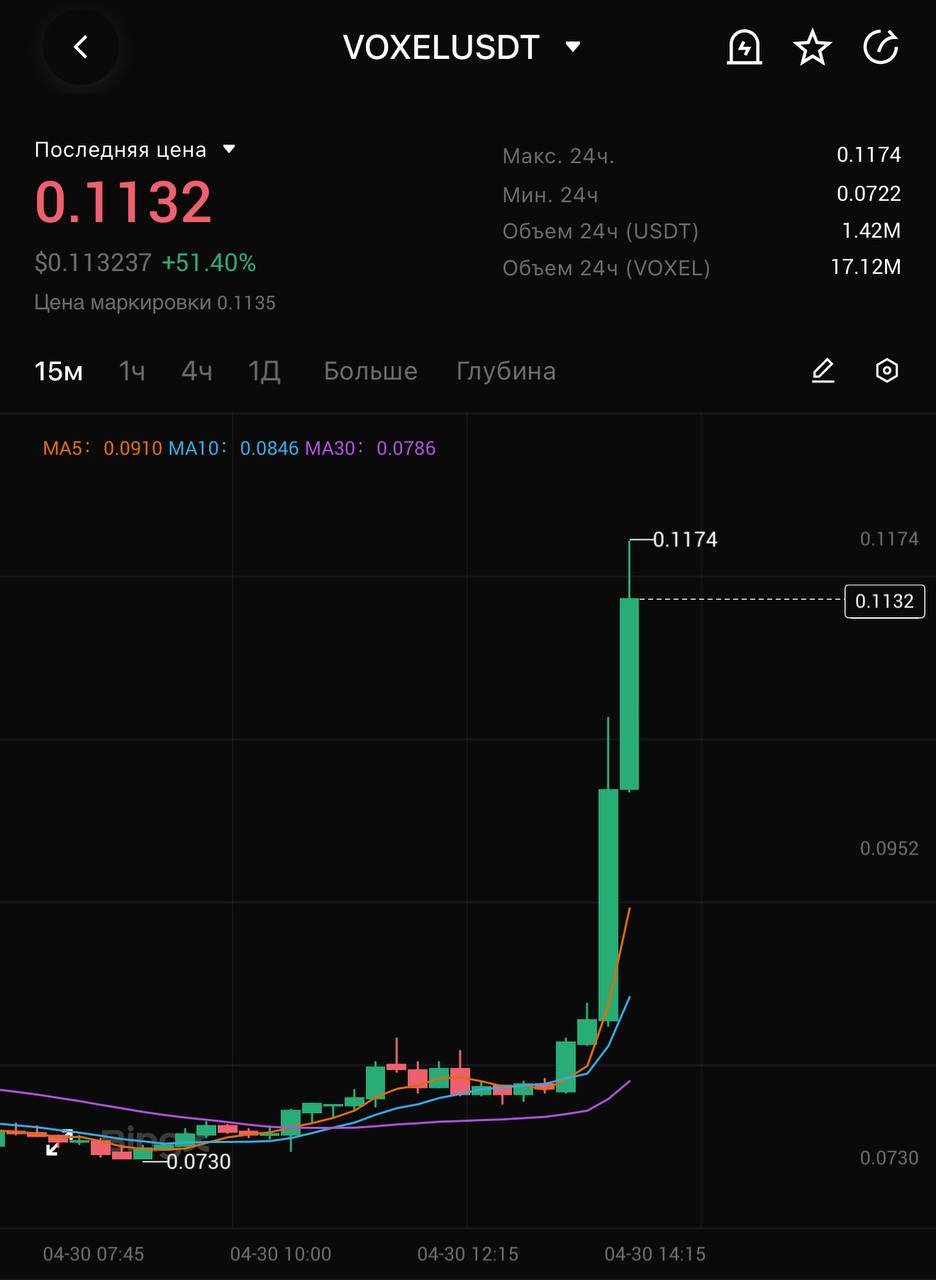Open the Больше timeframe options
The height and width of the screenshot is (1280, 936).
pos(370,371)
